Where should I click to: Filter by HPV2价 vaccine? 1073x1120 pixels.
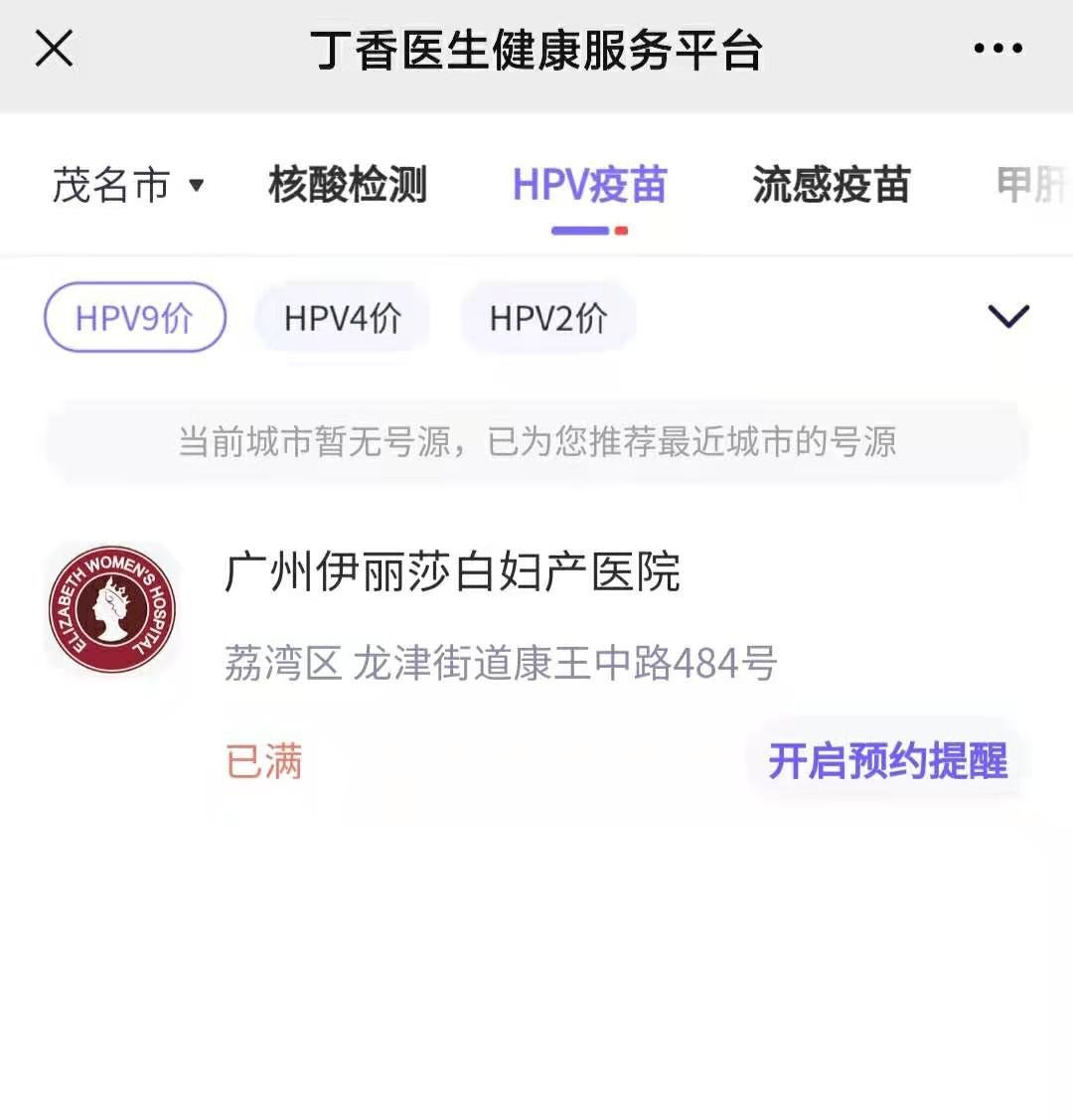pyautogui.click(x=548, y=318)
